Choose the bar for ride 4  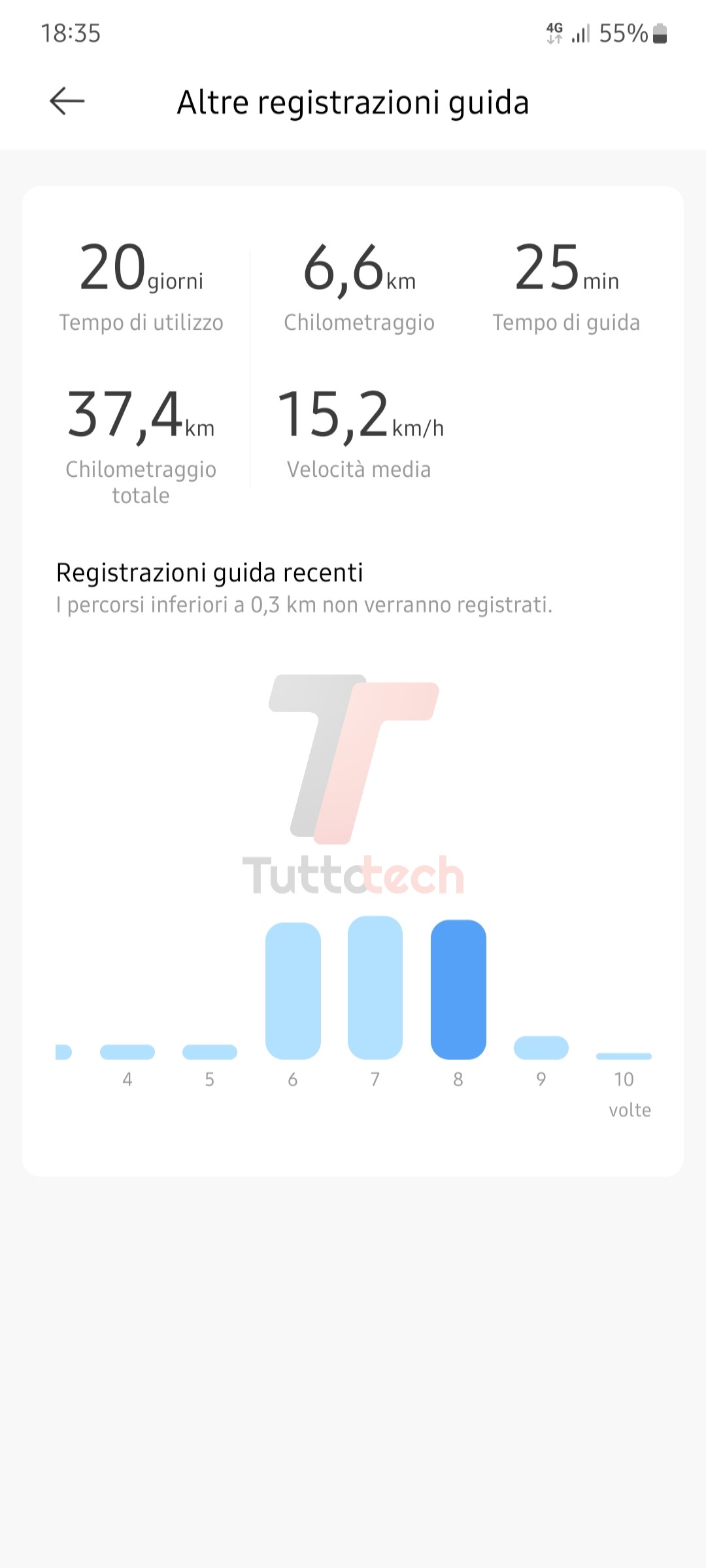pyautogui.click(x=127, y=1052)
